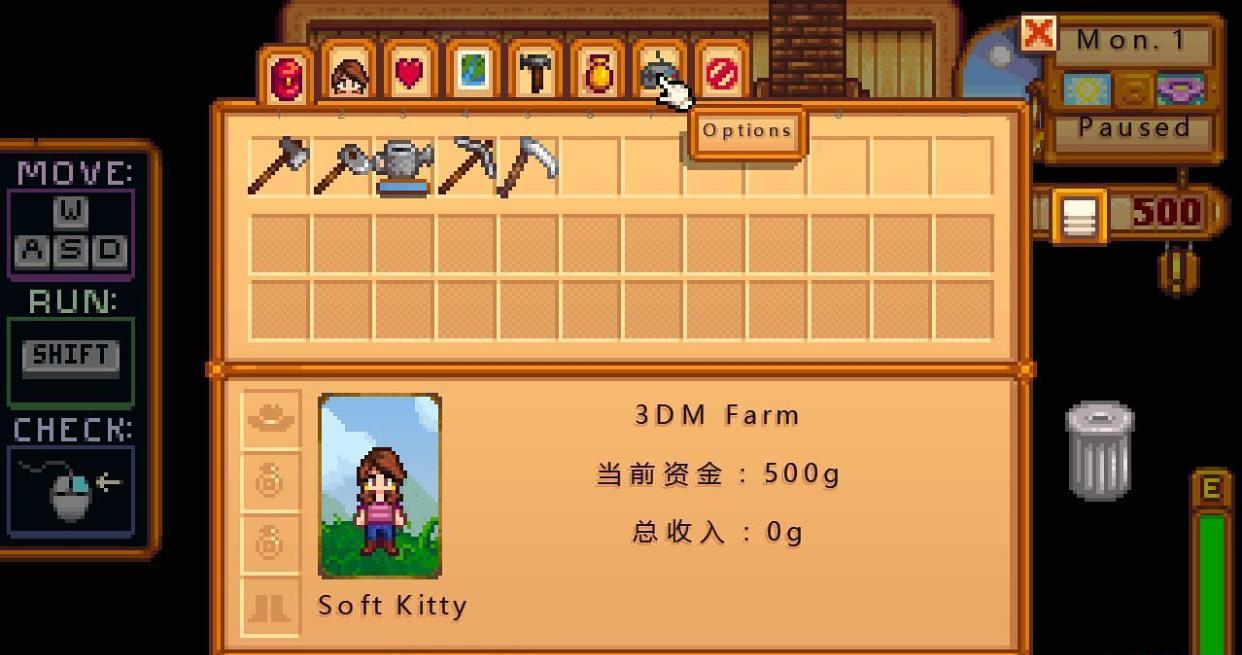Select the hoe in inventory
Viewport: 1242px width, 655px height.
point(341,167)
